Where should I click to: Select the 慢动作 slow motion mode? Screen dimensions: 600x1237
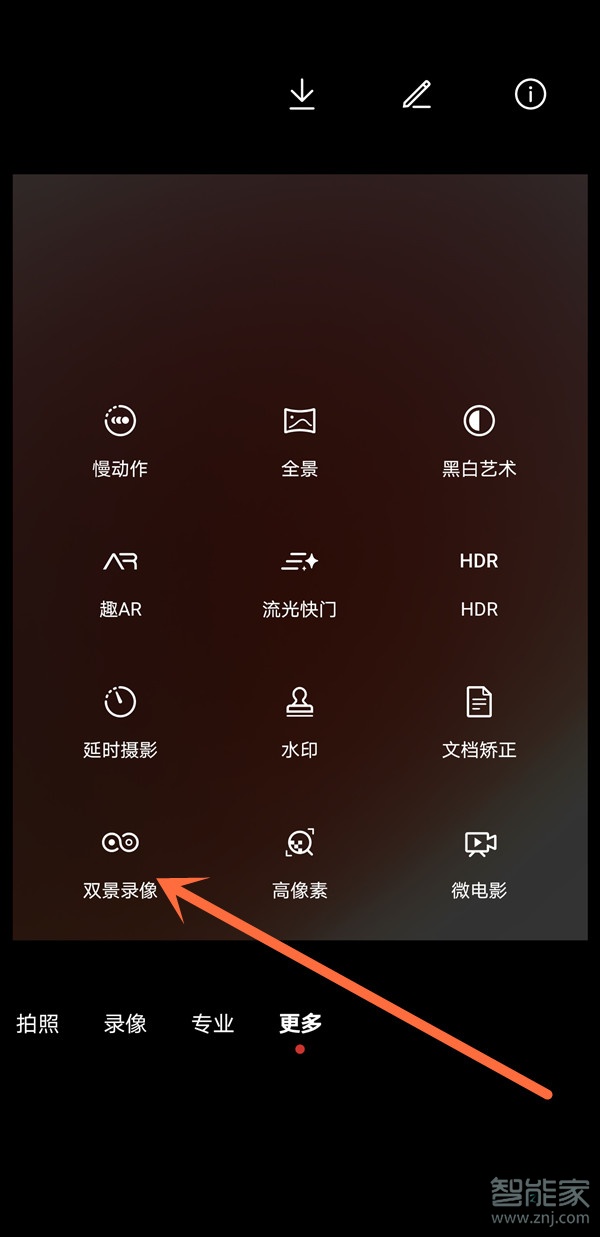click(x=120, y=440)
